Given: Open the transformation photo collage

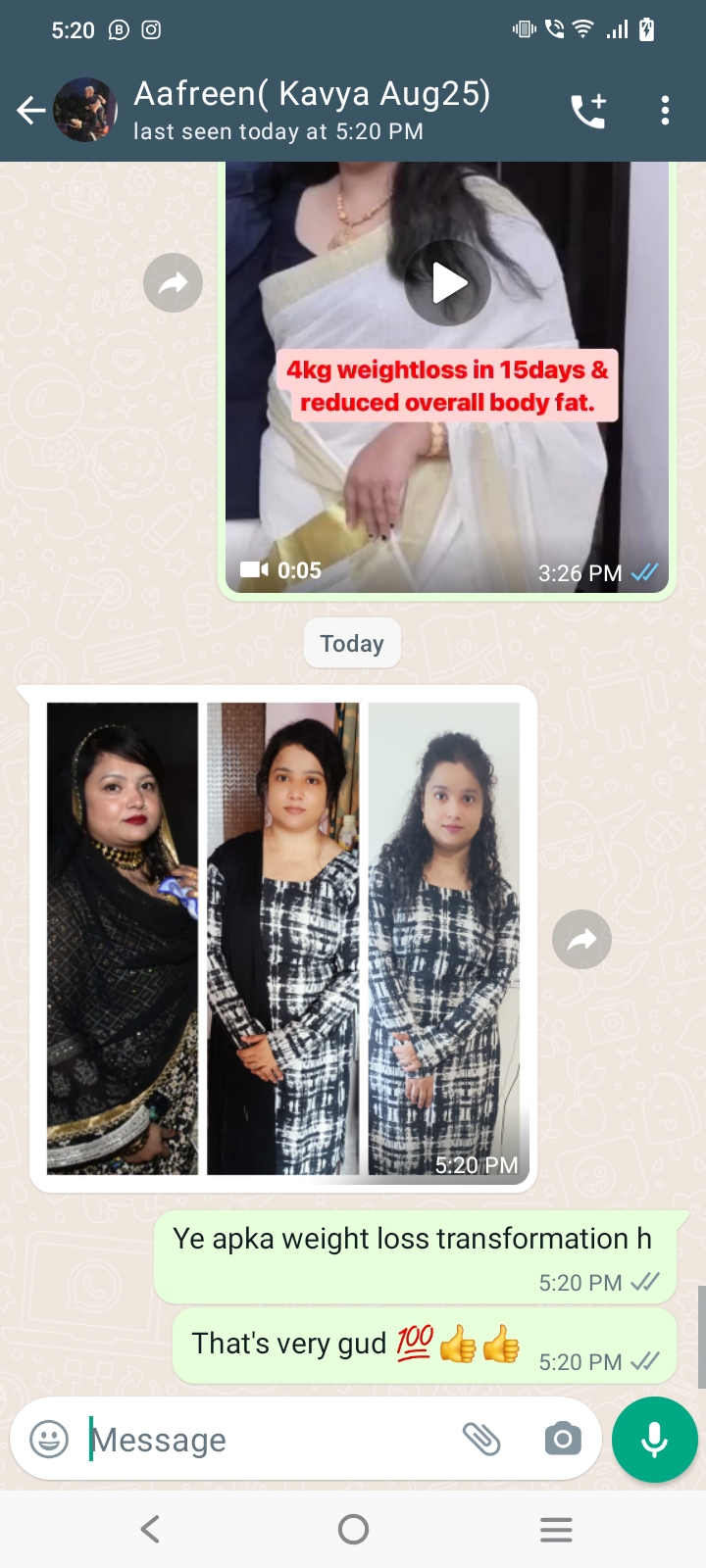Looking at the screenshot, I should [283, 938].
